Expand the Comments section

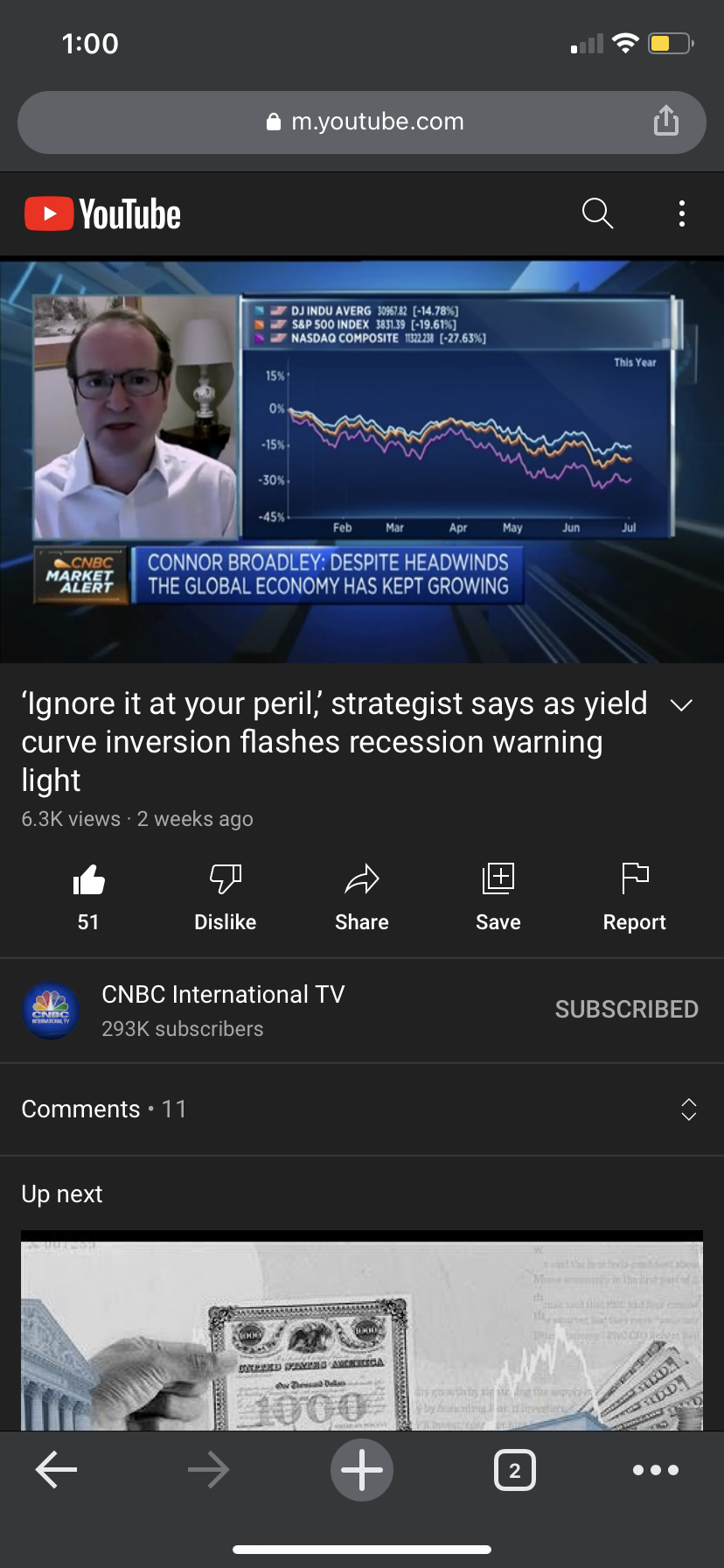tap(688, 1109)
